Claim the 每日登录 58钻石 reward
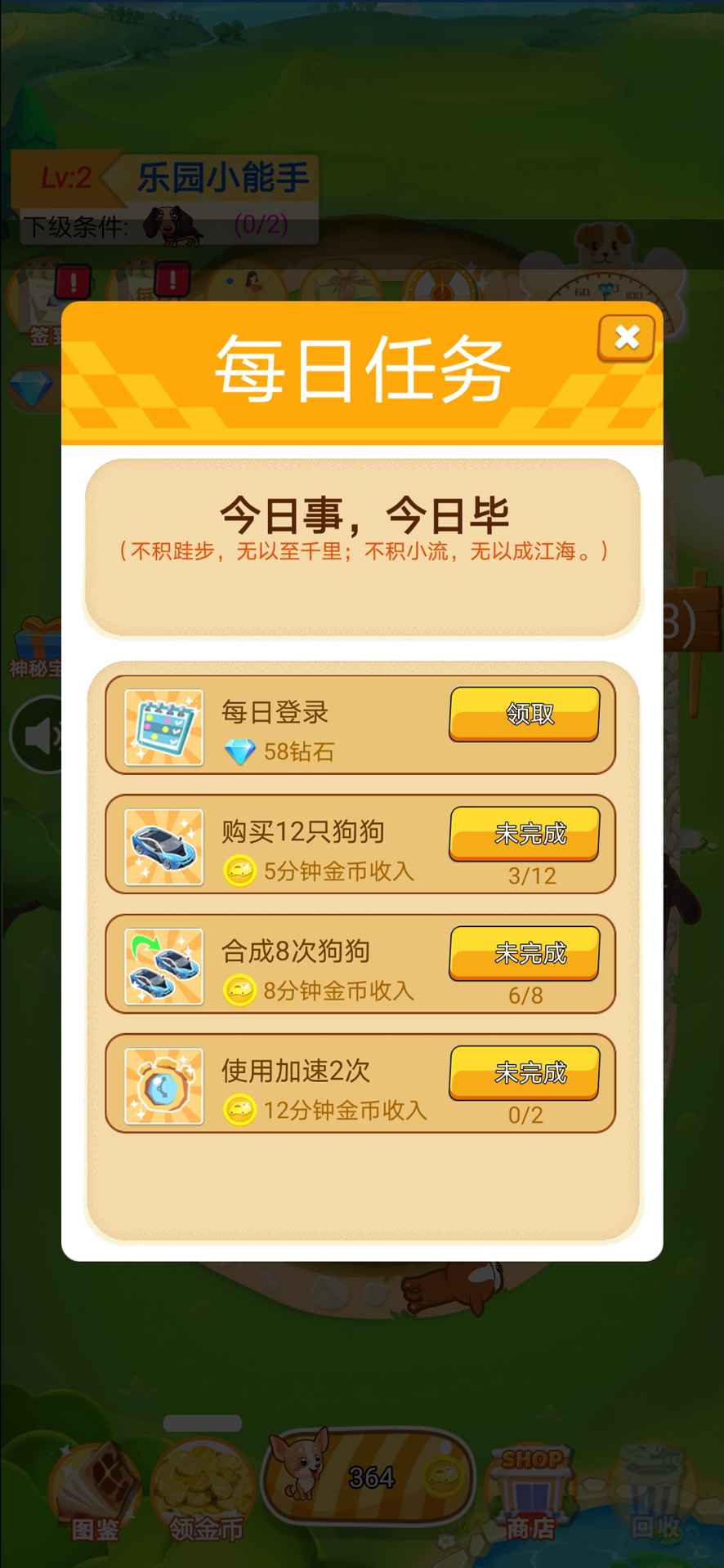 coord(525,714)
